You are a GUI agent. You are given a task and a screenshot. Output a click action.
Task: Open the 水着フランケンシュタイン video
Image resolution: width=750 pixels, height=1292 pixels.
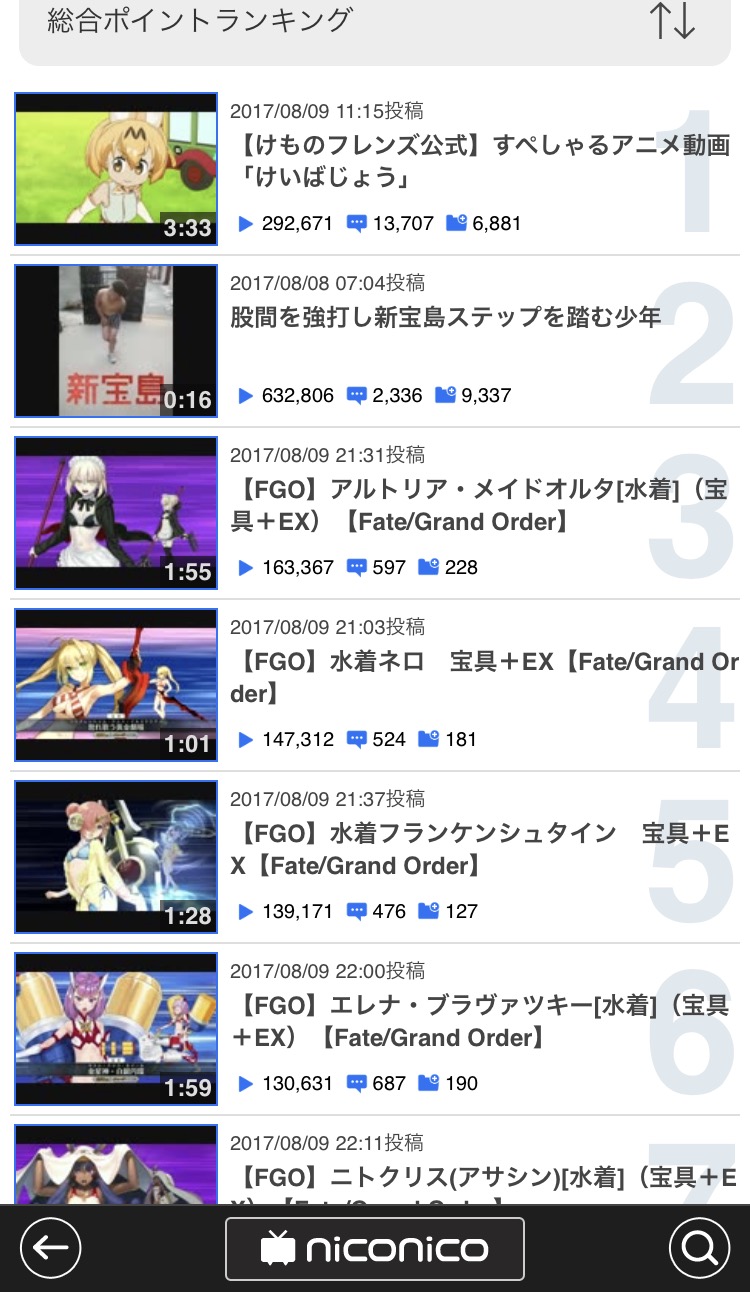[x=480, y=849]
